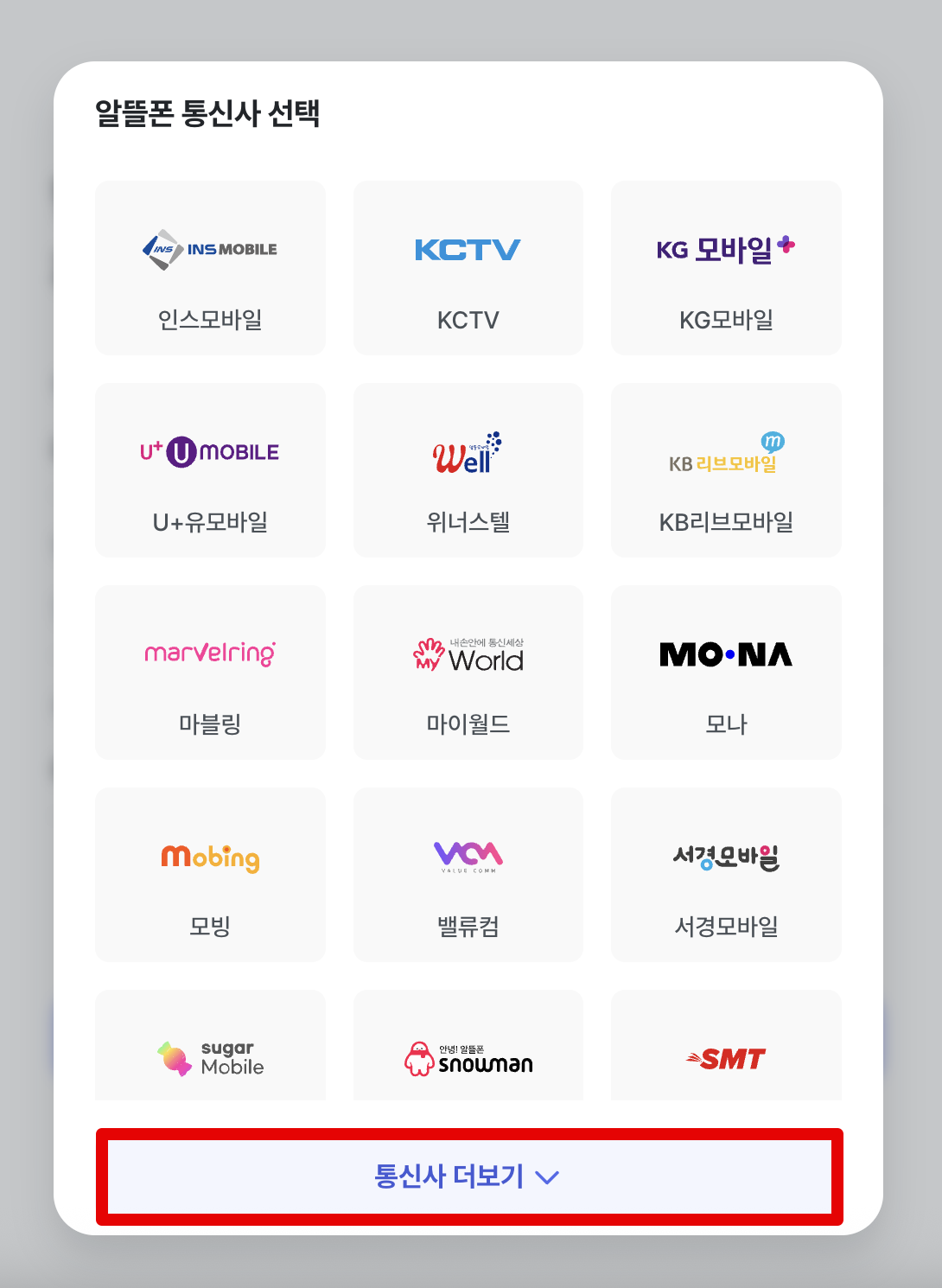Select the 모빙 carrier
The width and height of the screenshot is (942, 1288).
tap(210, 875)
